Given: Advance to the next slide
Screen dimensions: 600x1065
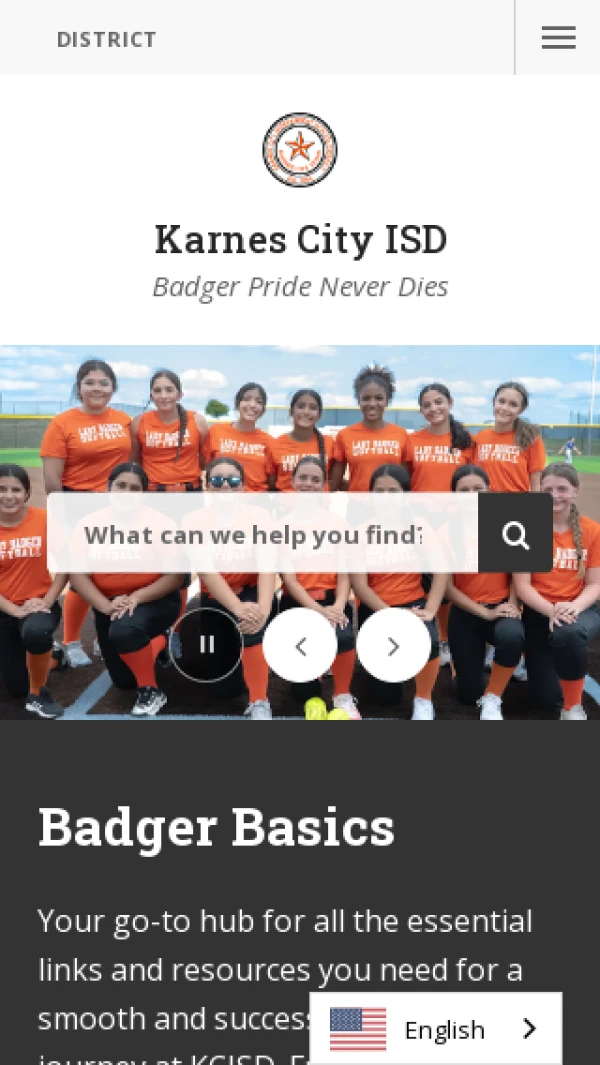Looking at the screenshot, I should coord(393,645).
